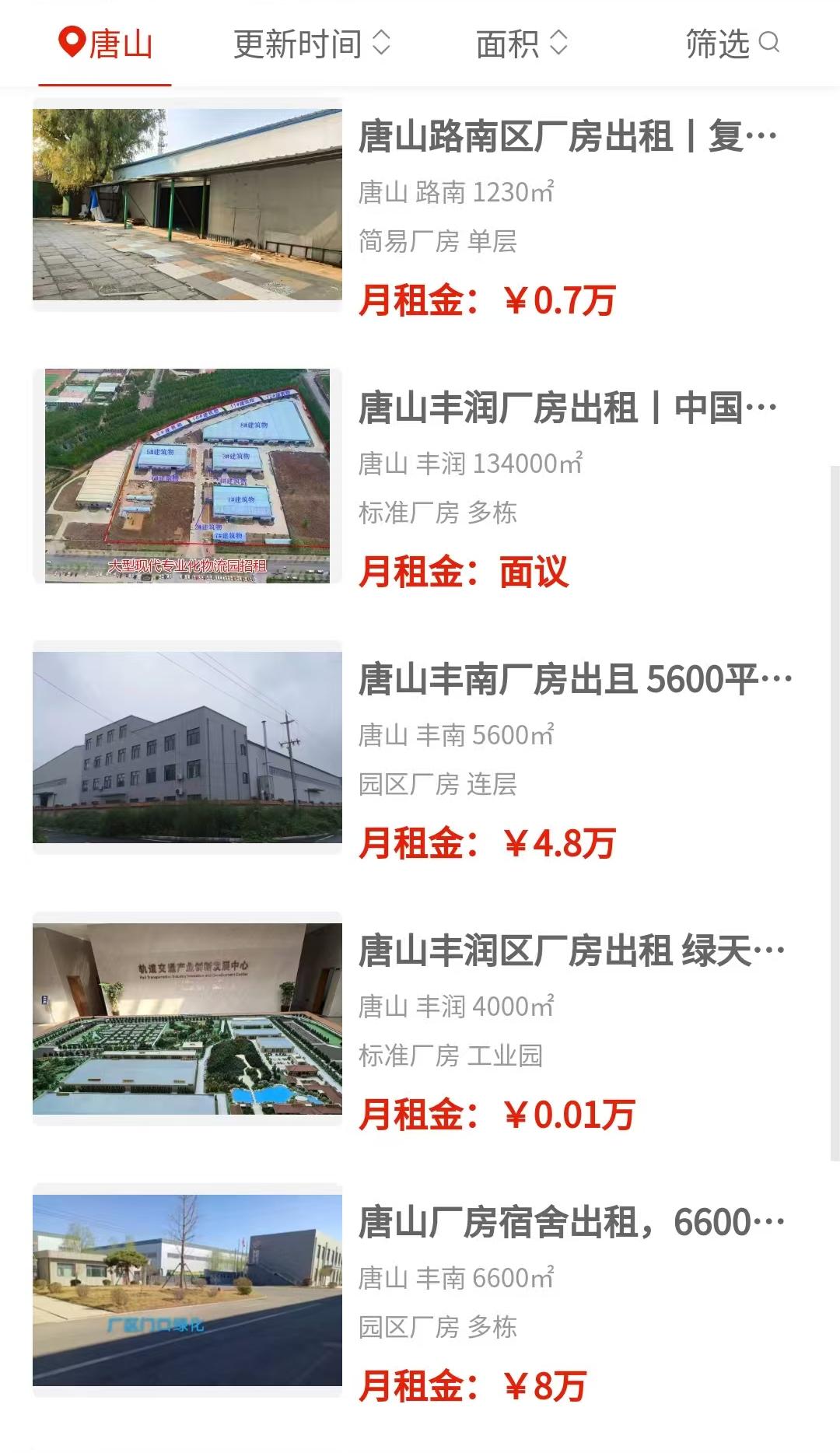Change the 唐山 location filter
The height and width of the screenshot is (1453, 840).
click(106, 44)
